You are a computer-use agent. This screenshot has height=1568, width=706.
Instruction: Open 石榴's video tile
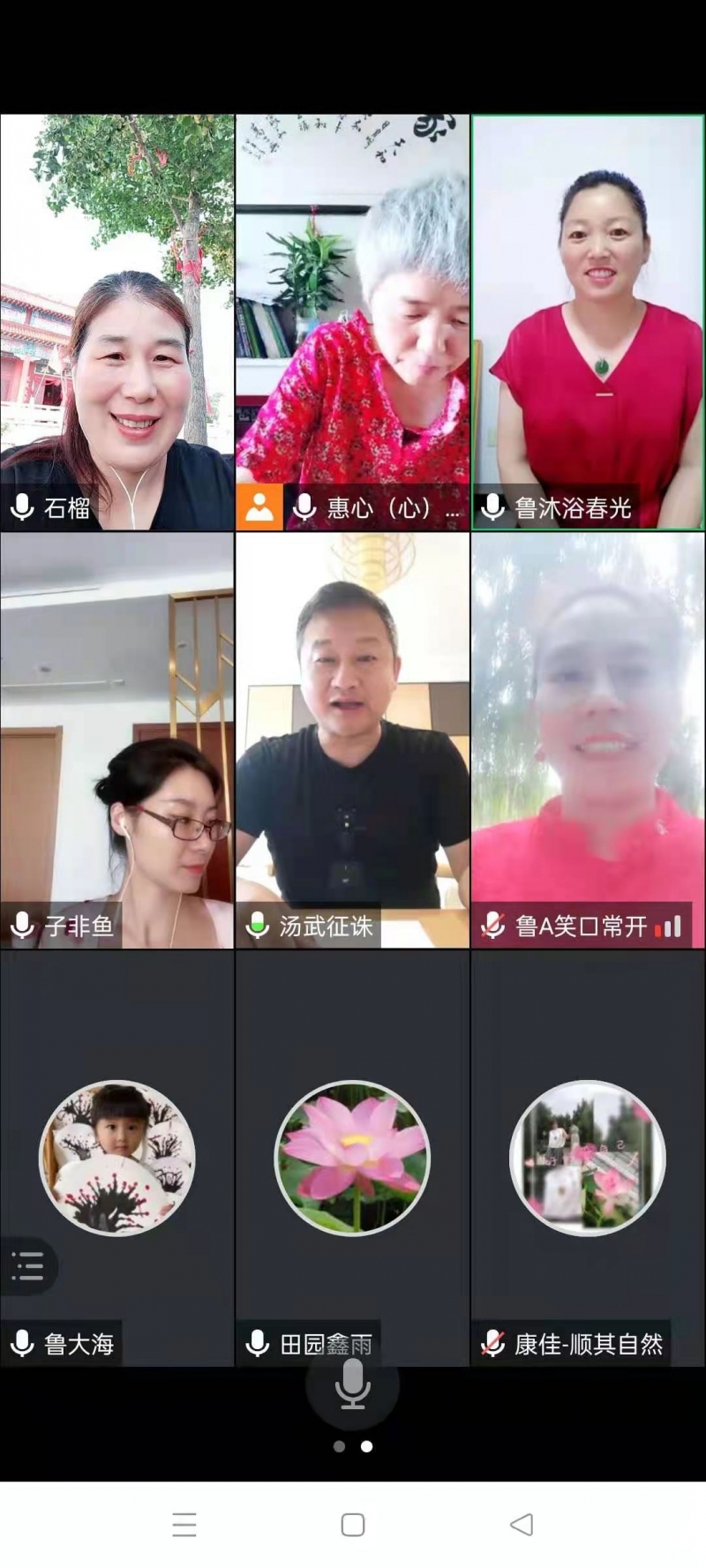coord(116,322)
